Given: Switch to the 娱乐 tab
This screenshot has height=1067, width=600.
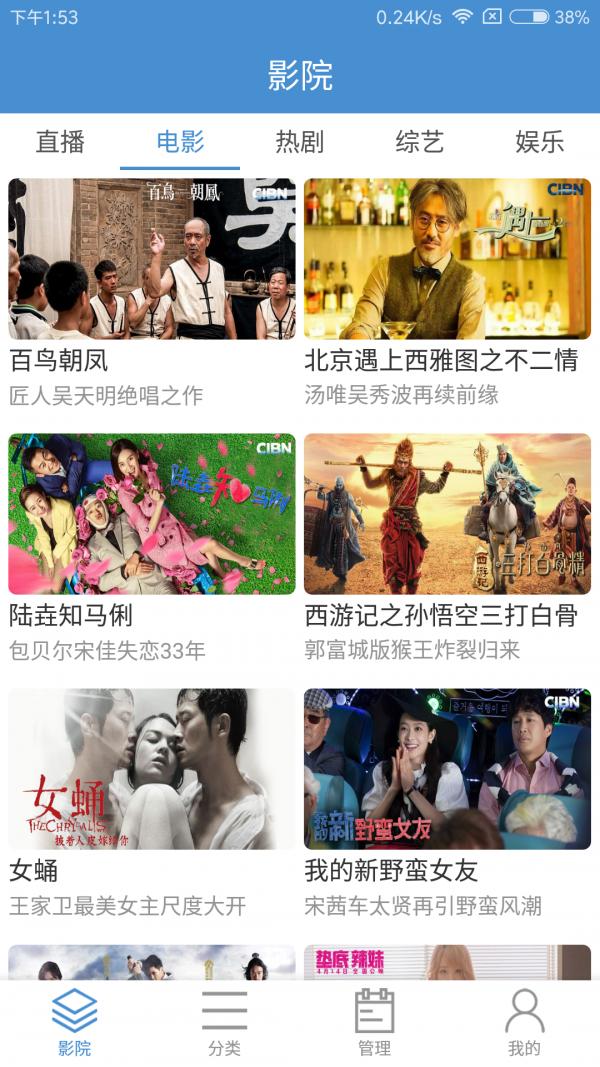Looking at the screenshot, I should [540, 142].
